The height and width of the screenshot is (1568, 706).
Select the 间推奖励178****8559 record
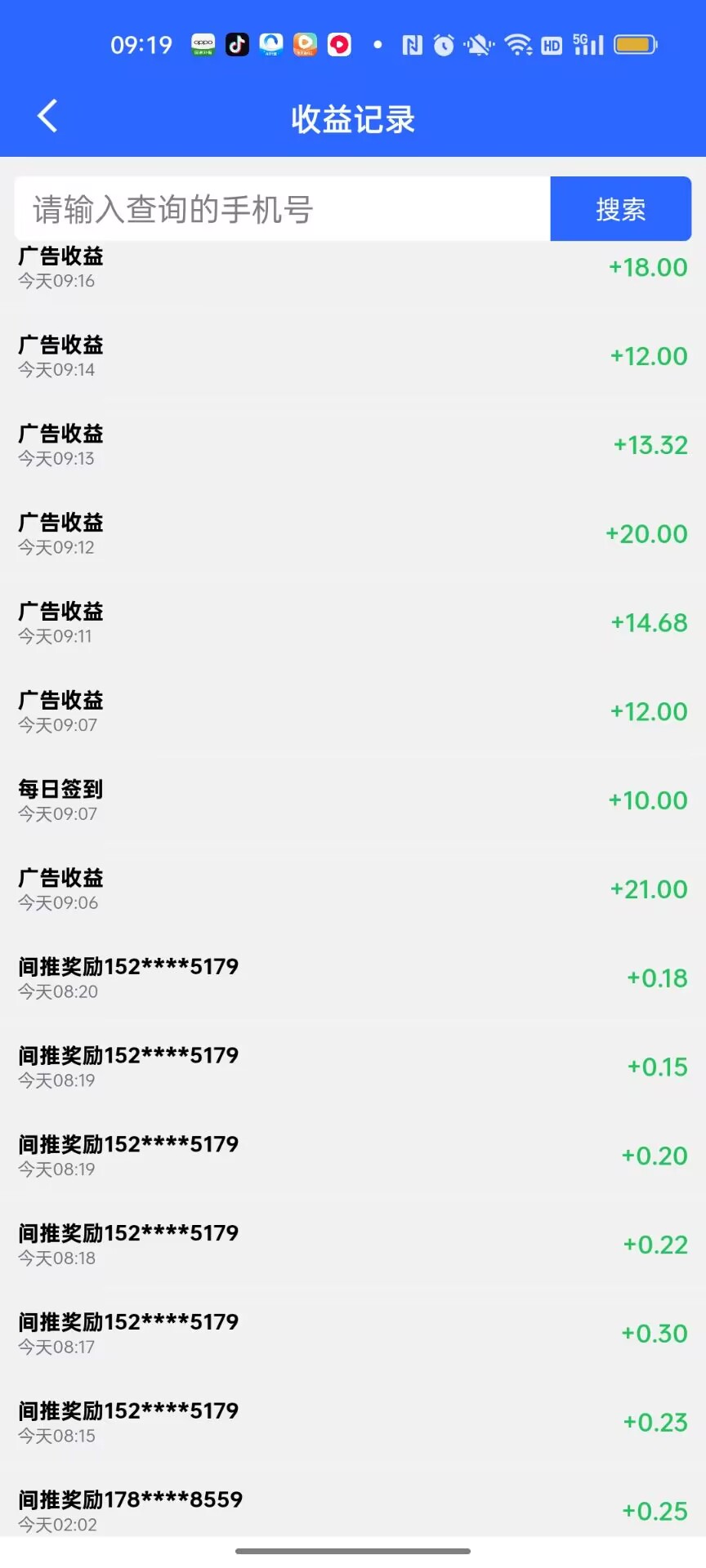(353, 1510)
